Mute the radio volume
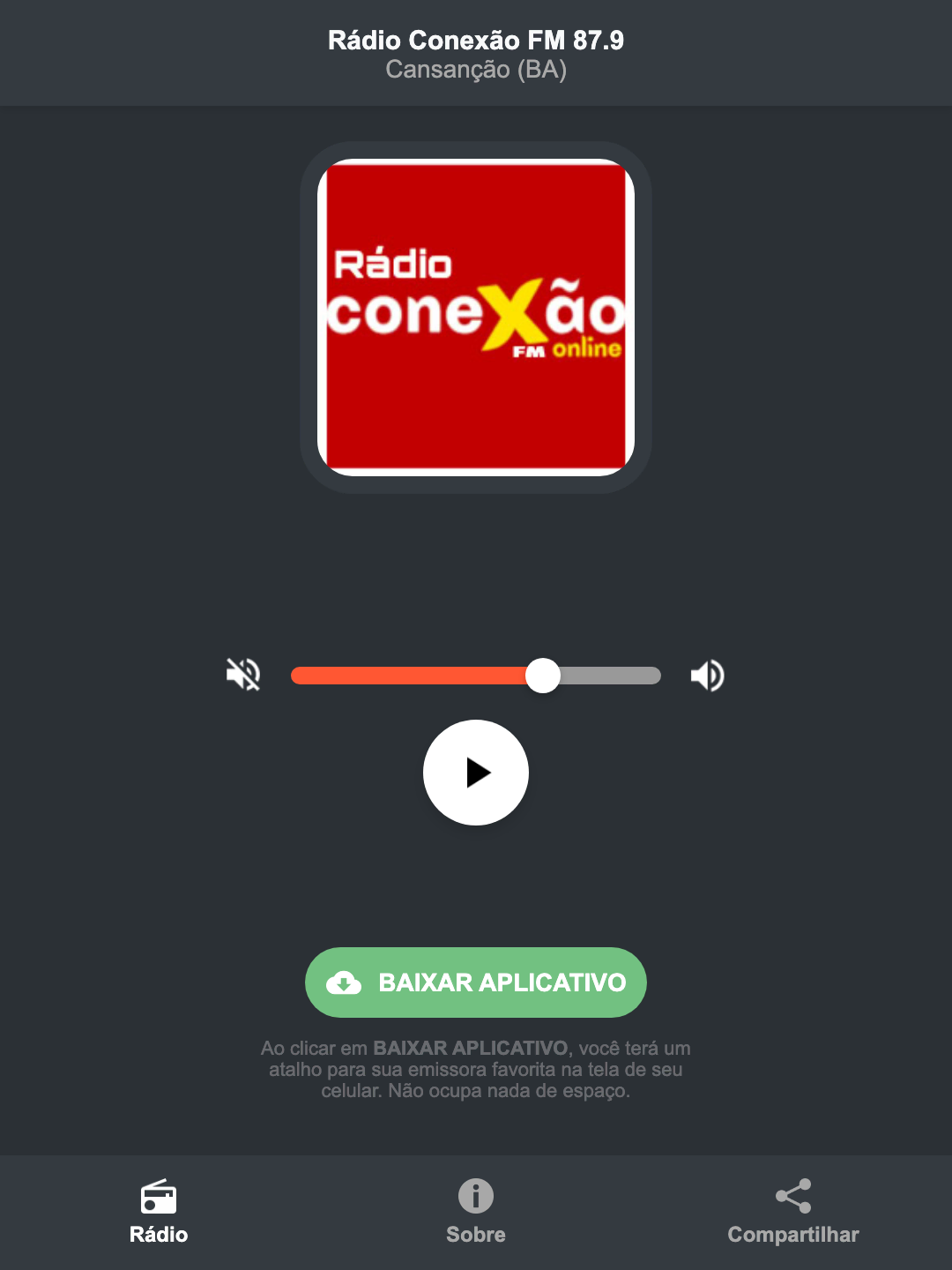The width and height of the screenshot is (952, 1270). tap(243, 675)
